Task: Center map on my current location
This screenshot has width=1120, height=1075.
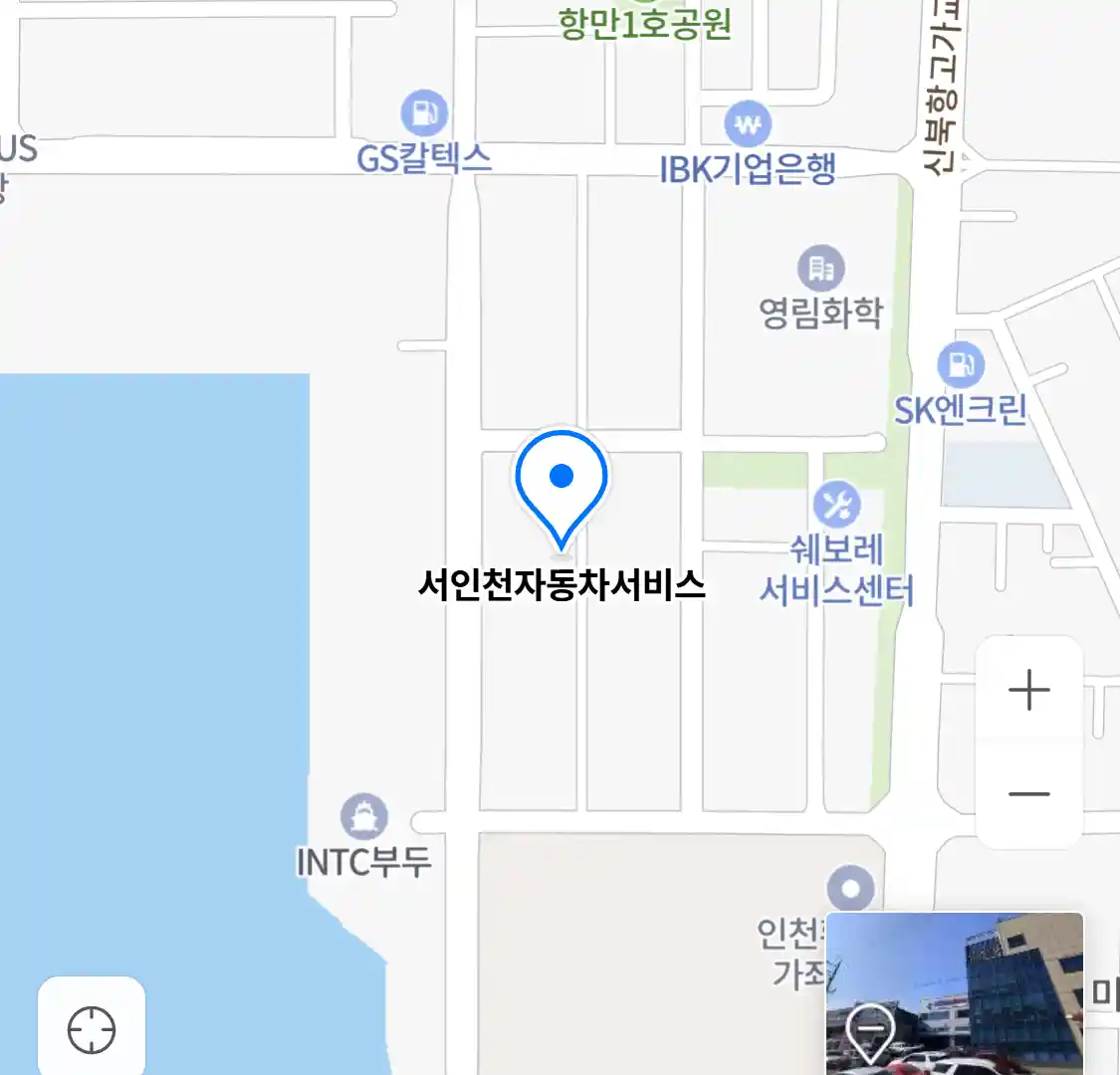Action: [92, 1029]
